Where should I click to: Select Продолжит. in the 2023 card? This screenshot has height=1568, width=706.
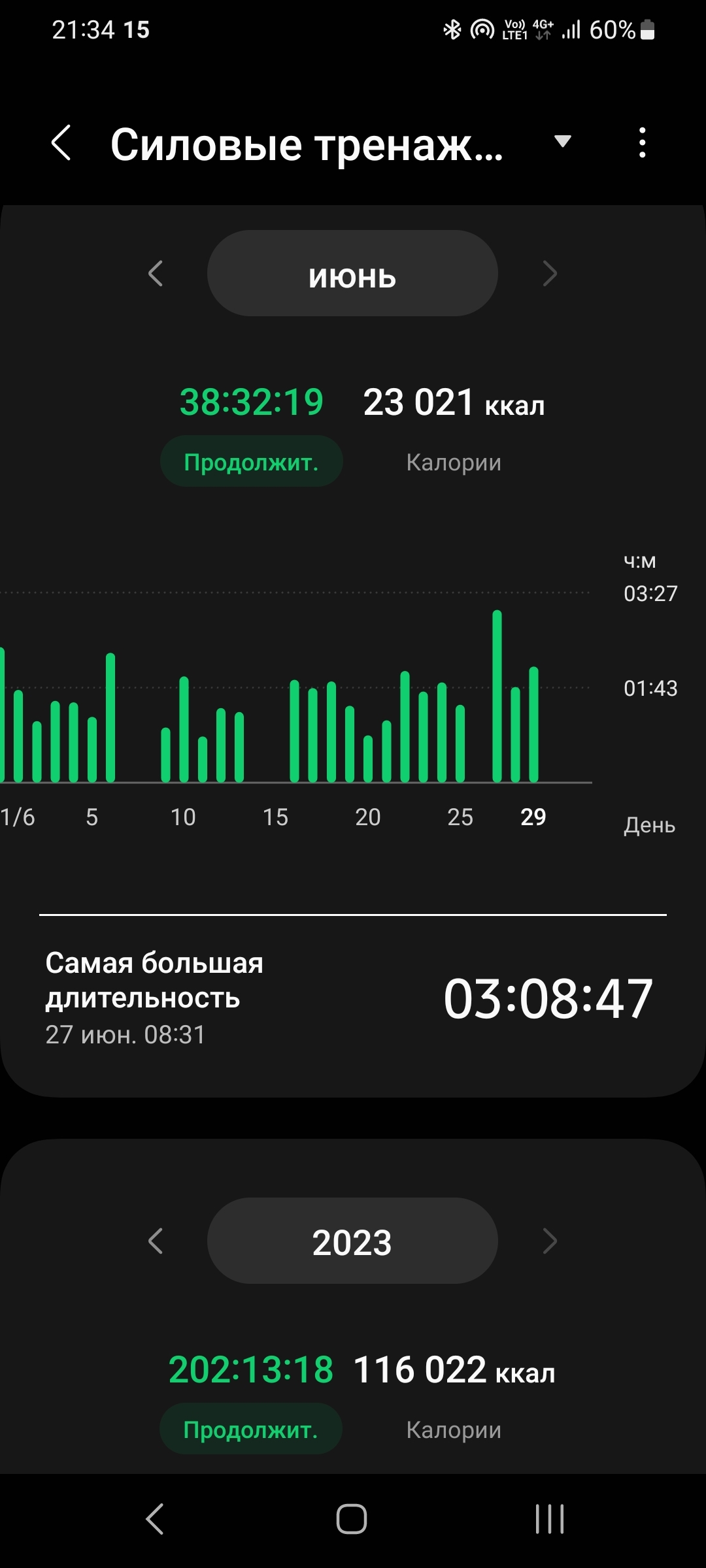[251, 1429]
